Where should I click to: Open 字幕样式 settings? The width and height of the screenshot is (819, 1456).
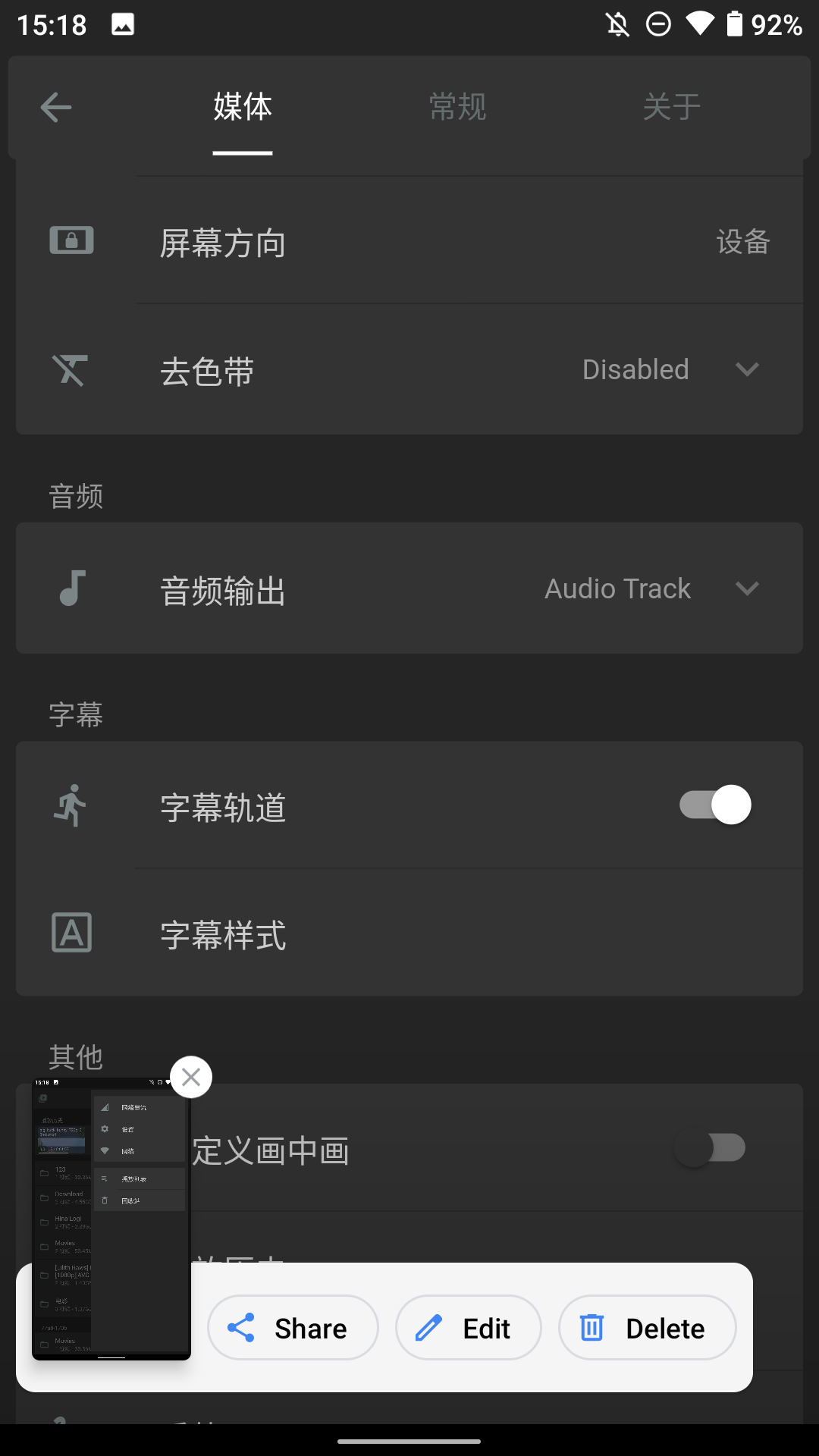point(409,934)
